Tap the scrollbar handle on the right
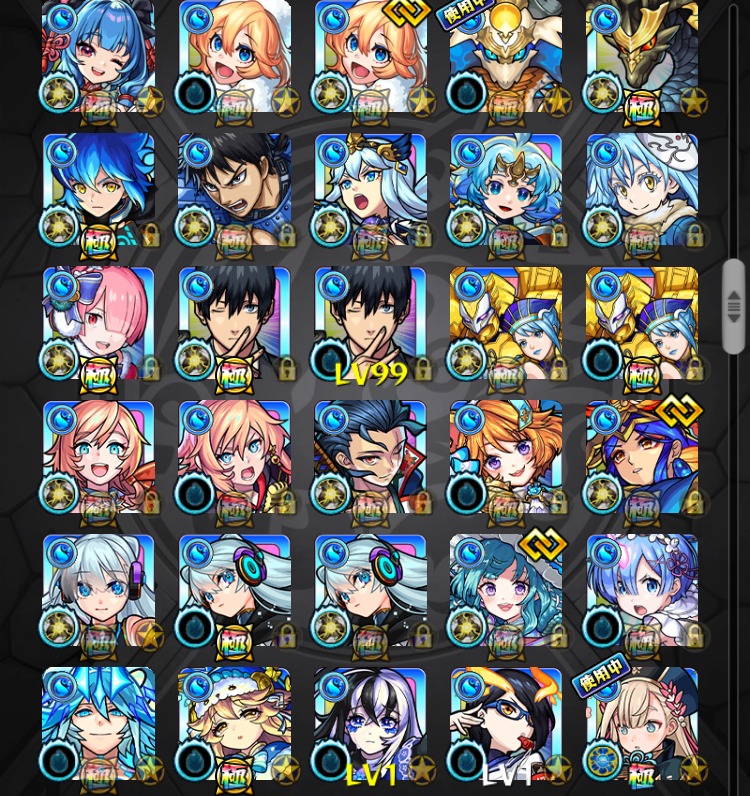 [x=733, y=306]
